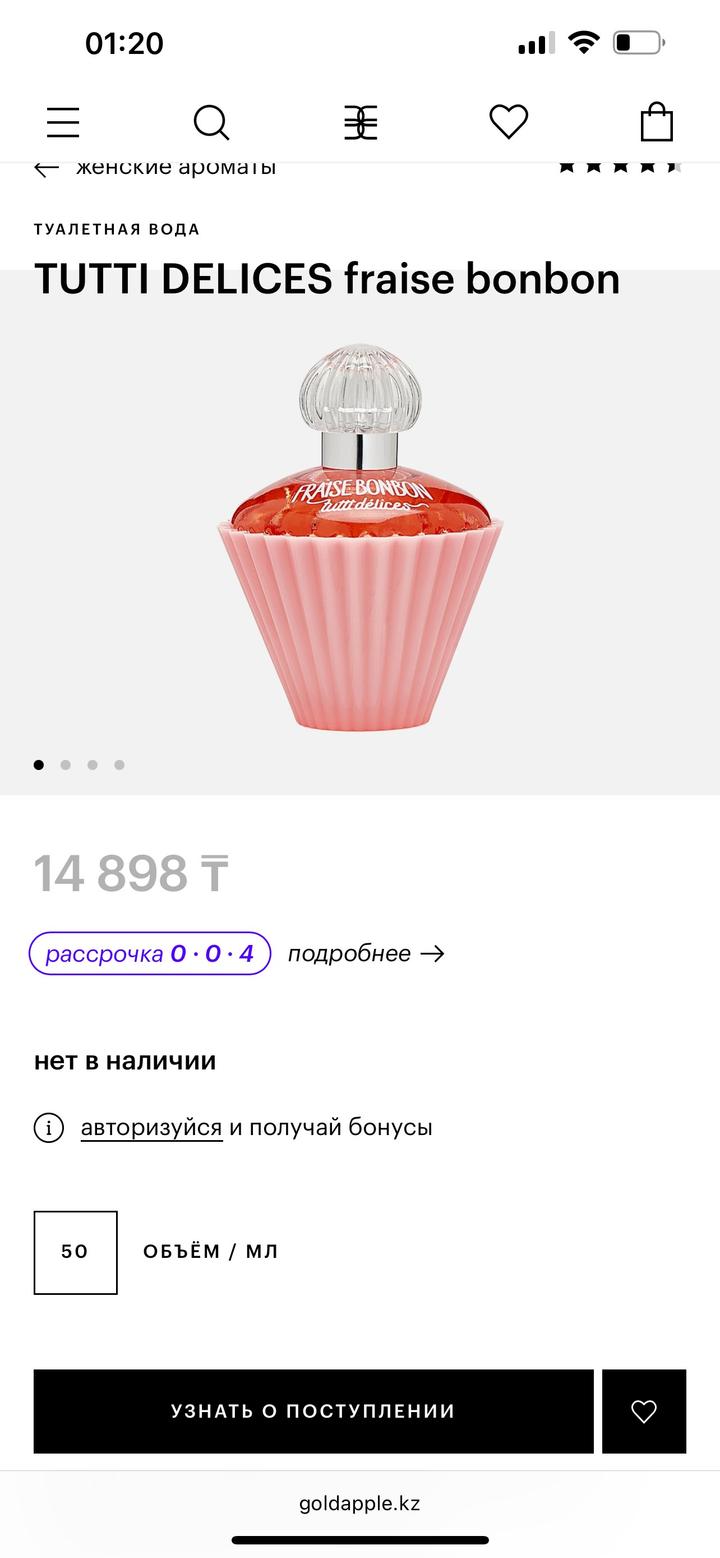The height and width of the screenshot is (1558, 720).
Task: Follow the авторизуйся link
Action: tap(151, 1128)
